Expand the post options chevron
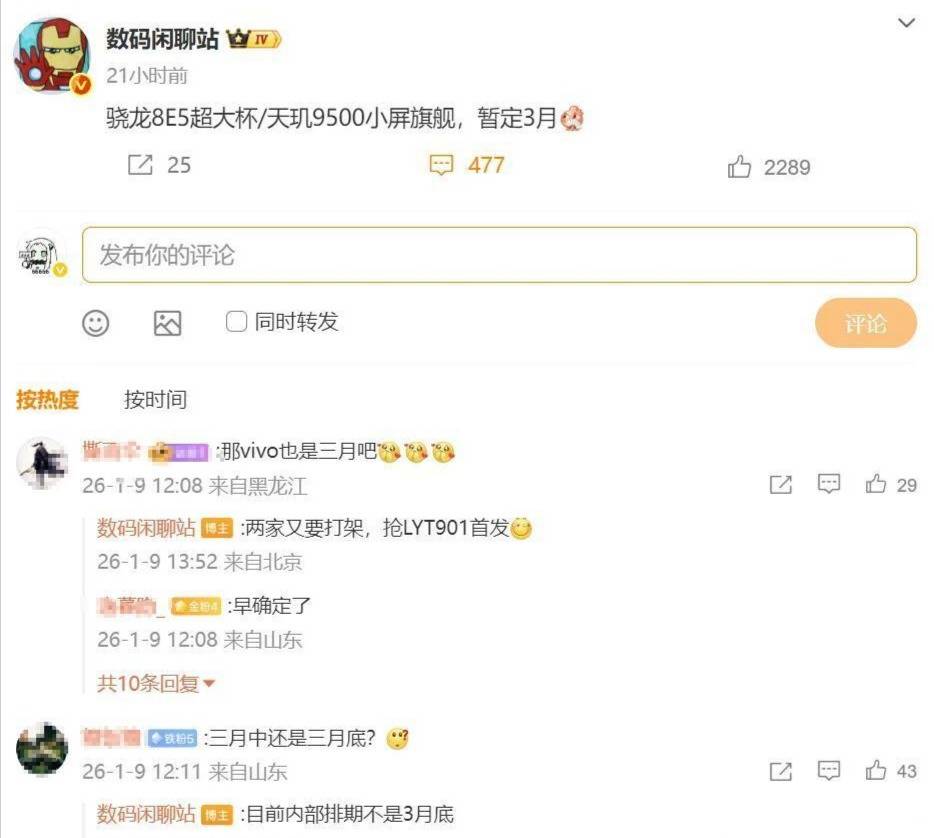 906,23
